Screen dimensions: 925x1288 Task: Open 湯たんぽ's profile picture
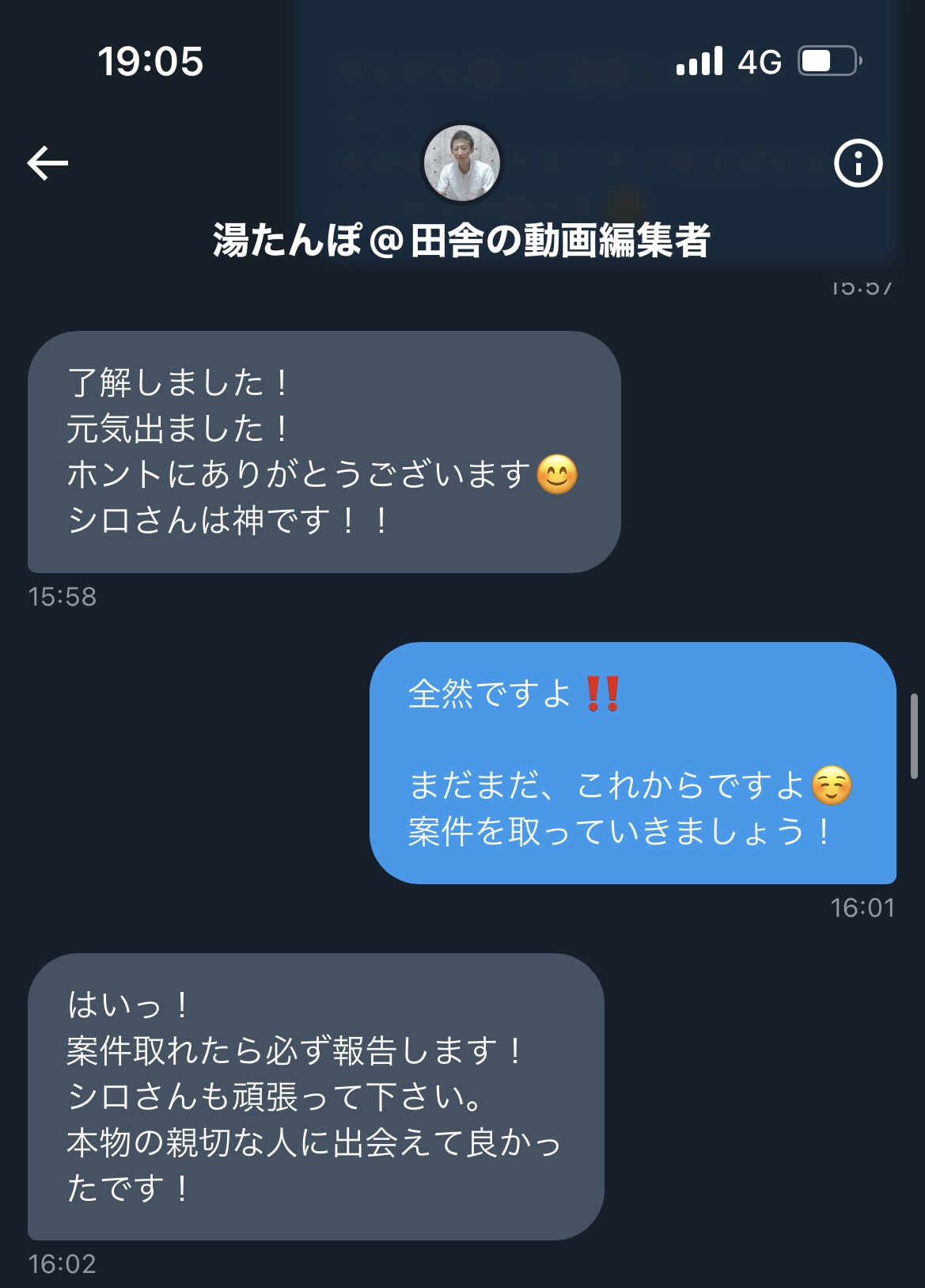pyautogui.click(x=462, y=163)
